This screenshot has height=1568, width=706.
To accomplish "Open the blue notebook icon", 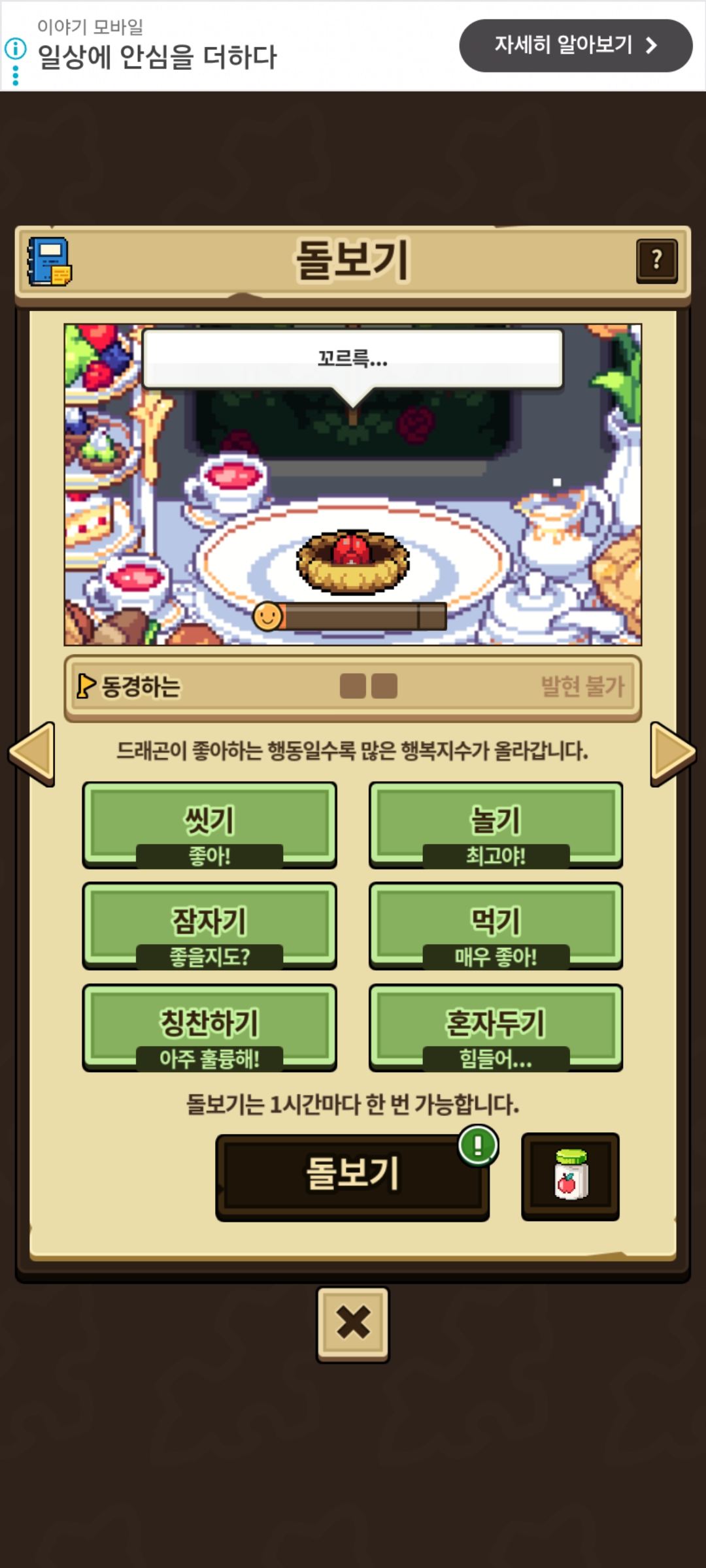I will click(49, 261).
